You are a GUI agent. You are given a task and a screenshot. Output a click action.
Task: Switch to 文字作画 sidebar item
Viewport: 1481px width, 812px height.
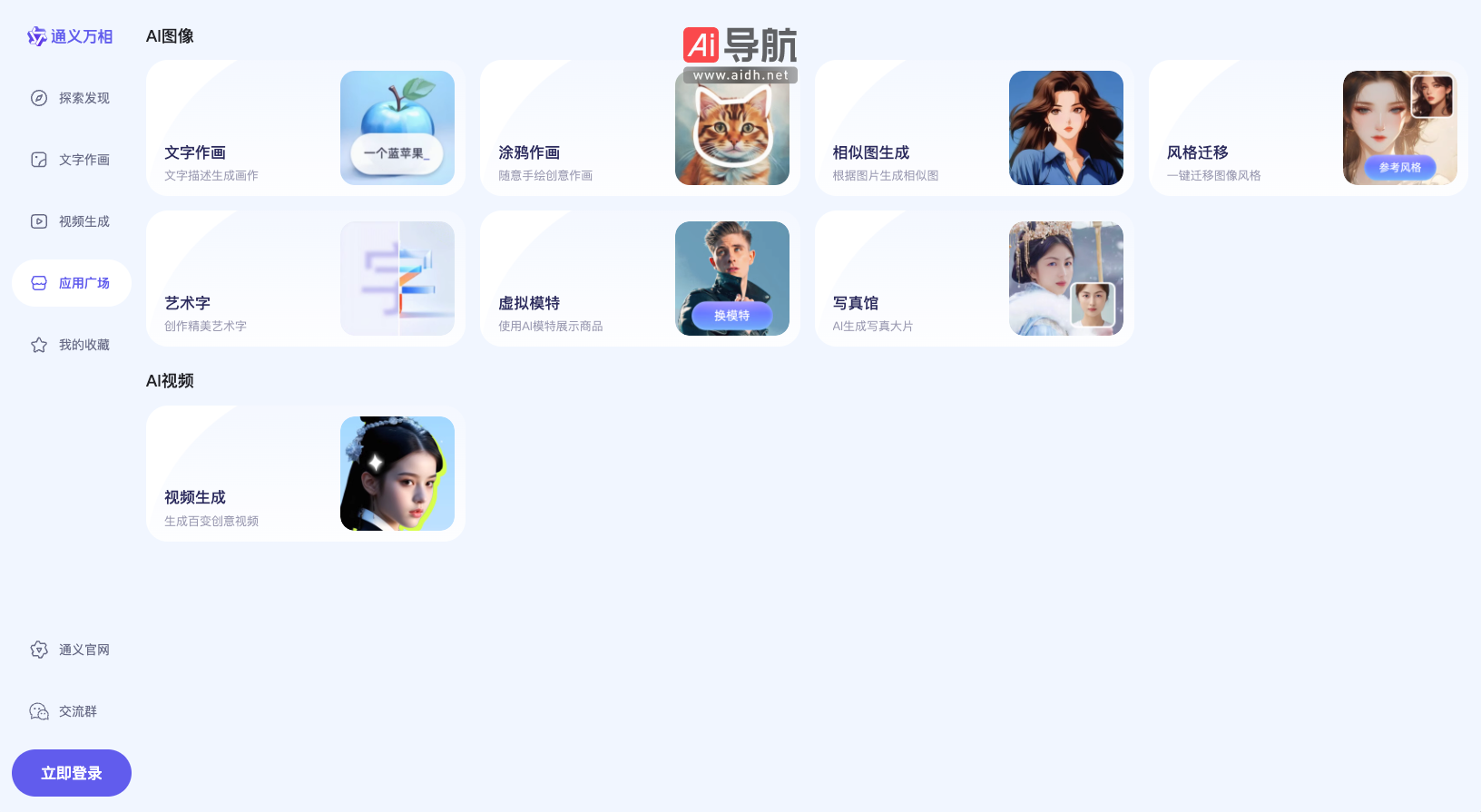pos(71,160)
